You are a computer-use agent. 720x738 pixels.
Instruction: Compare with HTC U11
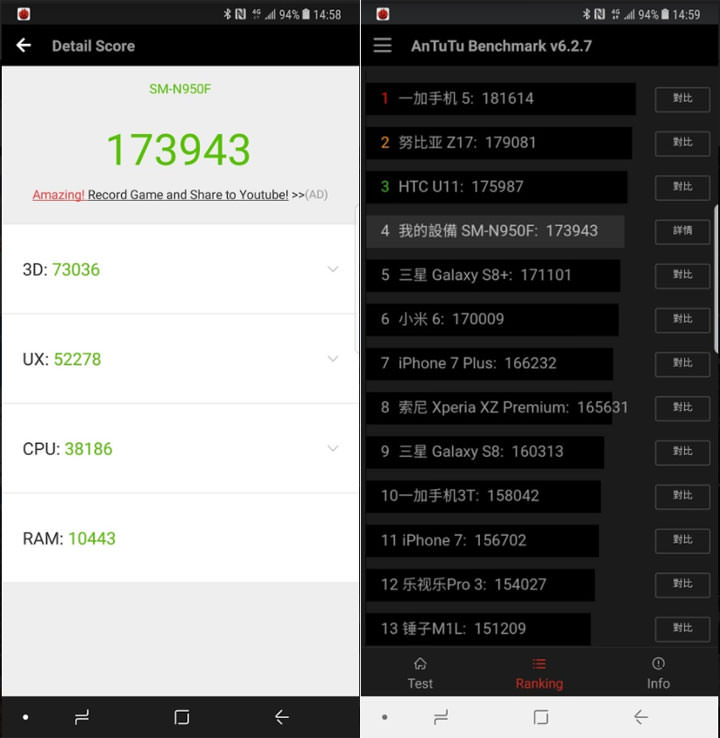click(x=682, y=187)
